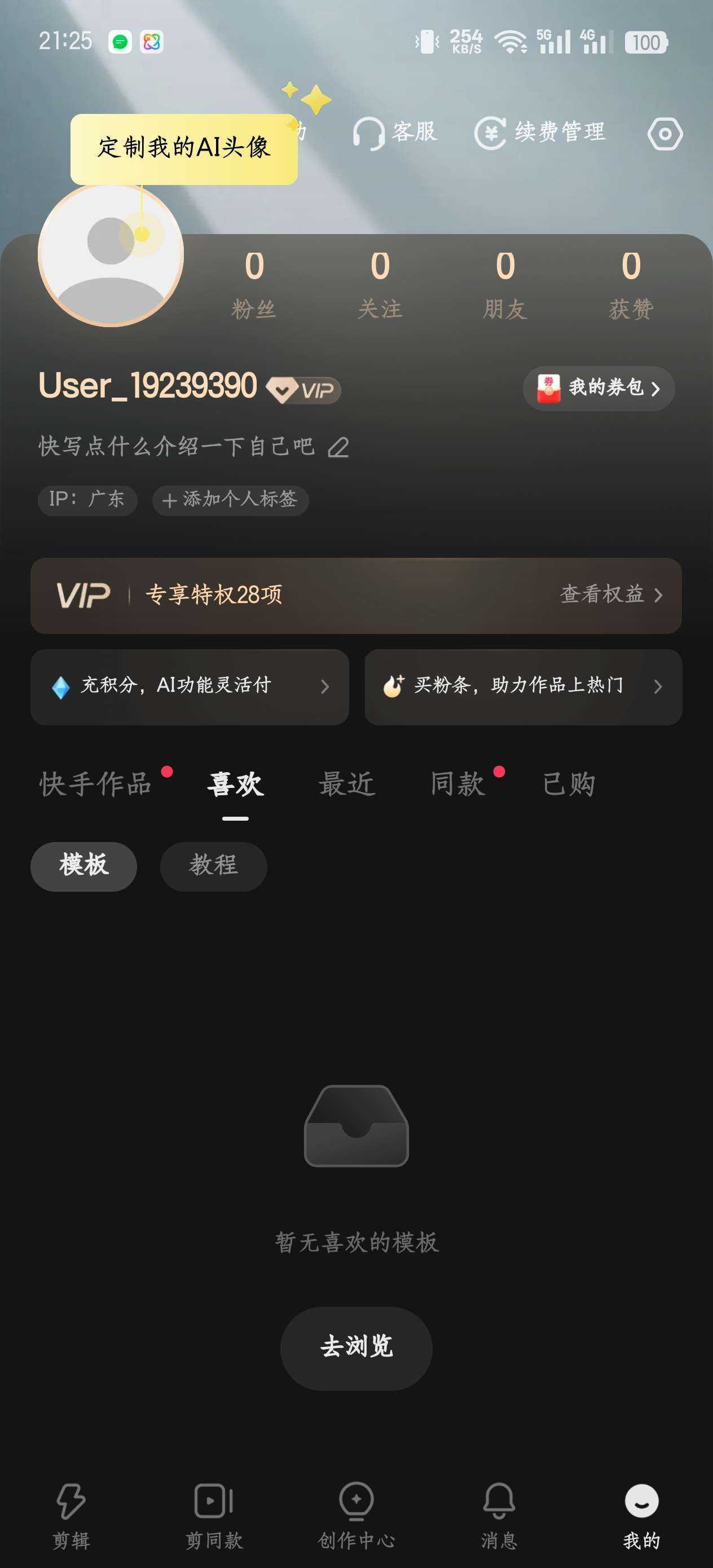Switch to the 快手作品 tab

pos(95,783)
